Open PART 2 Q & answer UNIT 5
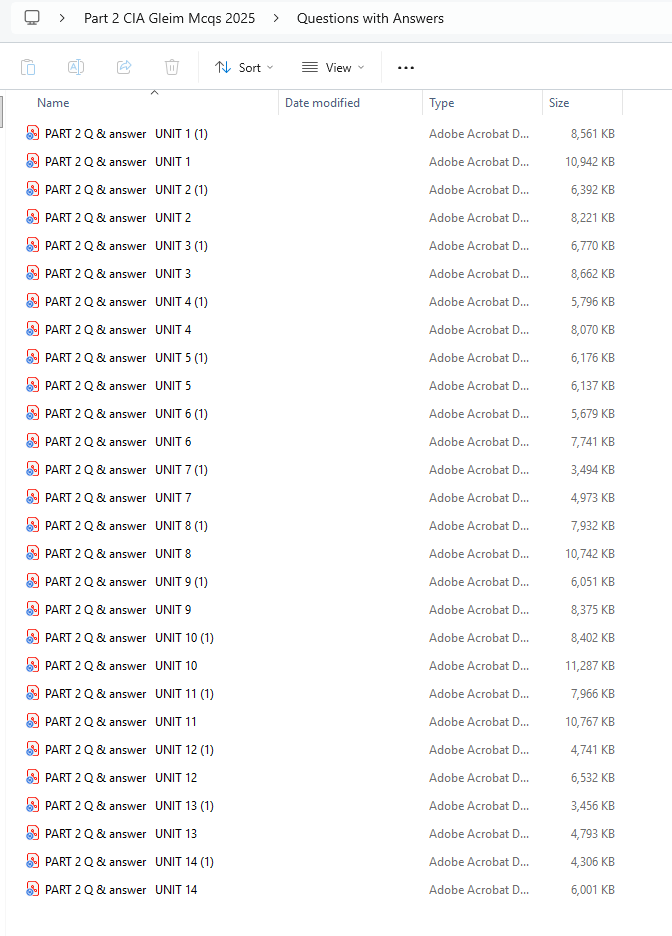Screen dimensions: 672x936 pyautogui.click(x=118, y=385)
